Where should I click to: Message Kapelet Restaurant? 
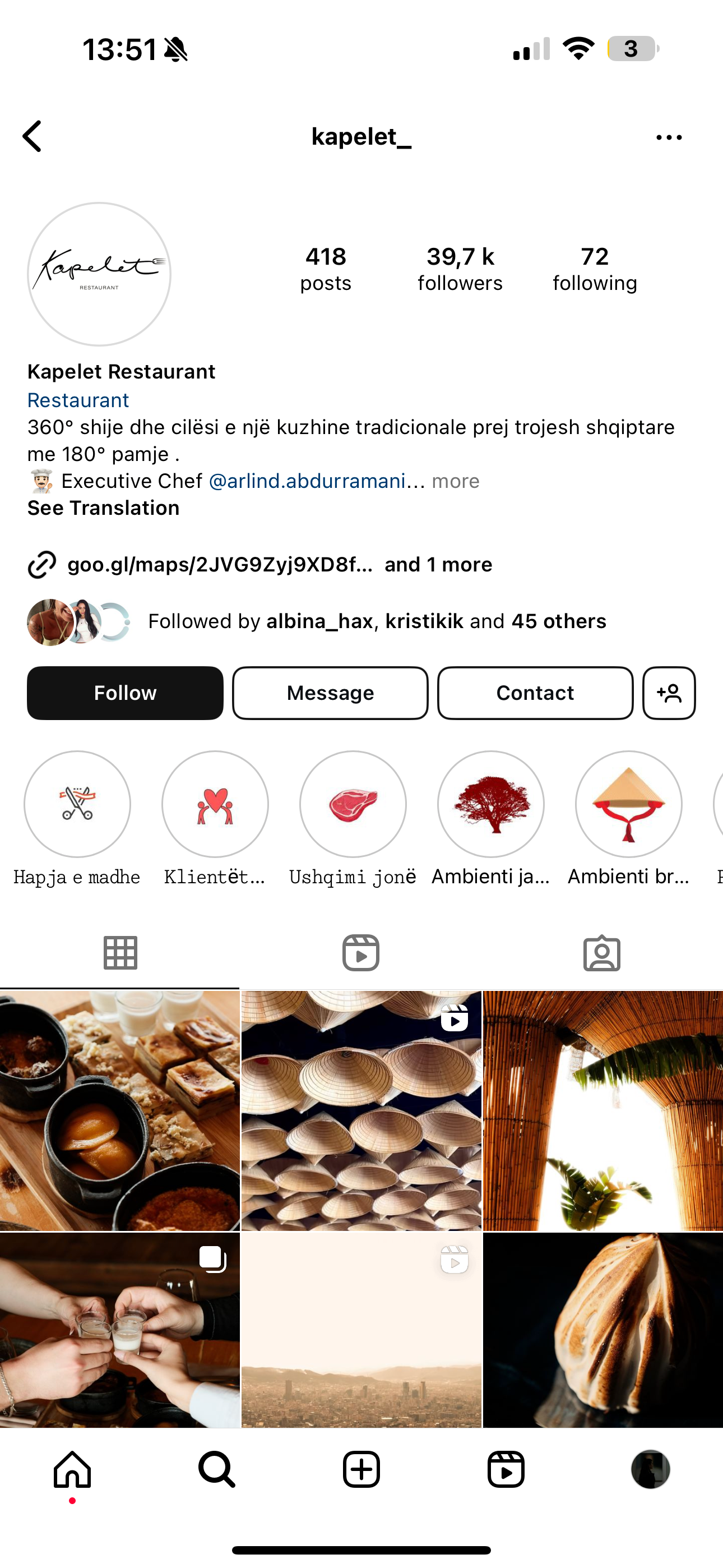(x=330, y=693)
